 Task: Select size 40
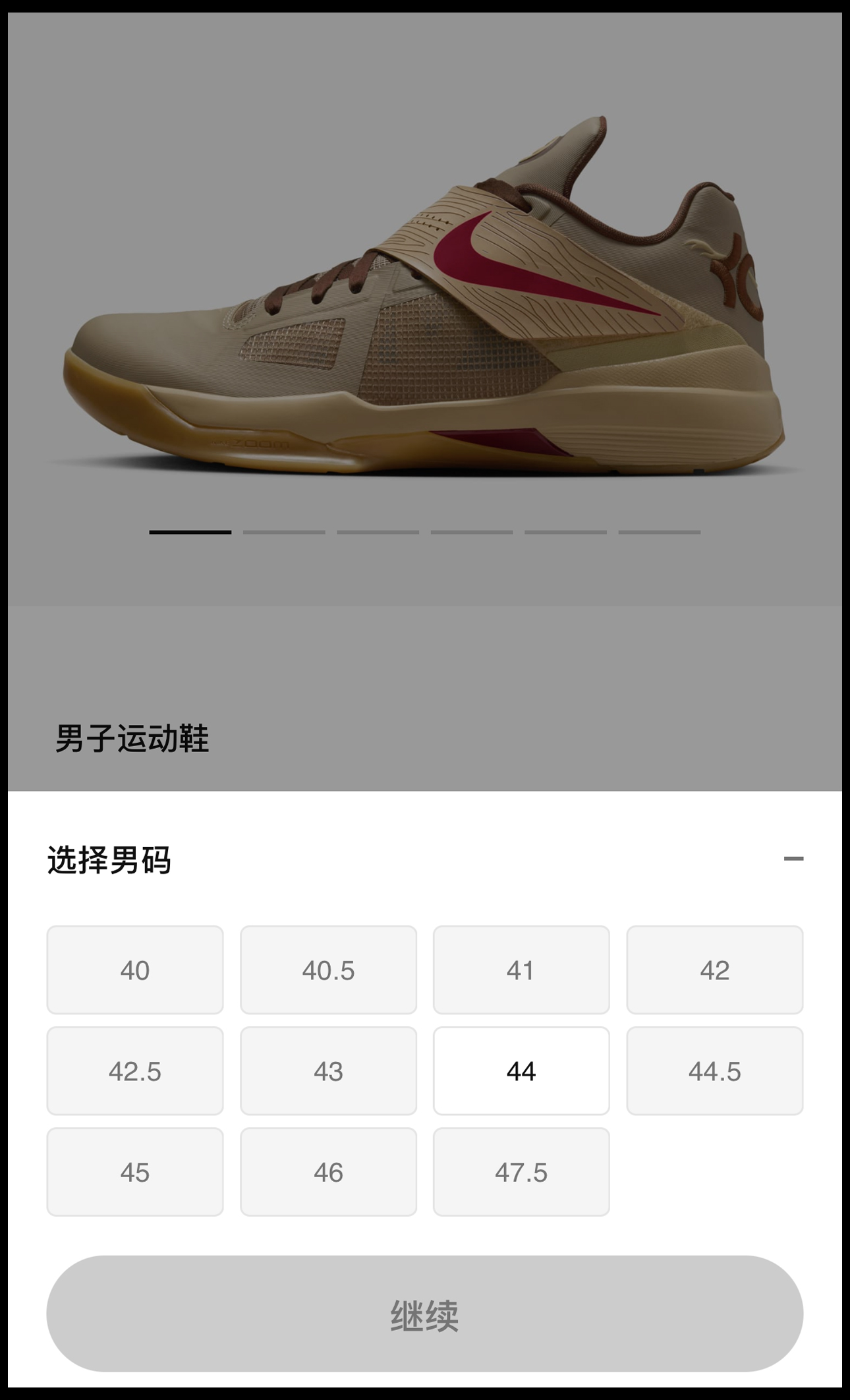tap(135, 970)
